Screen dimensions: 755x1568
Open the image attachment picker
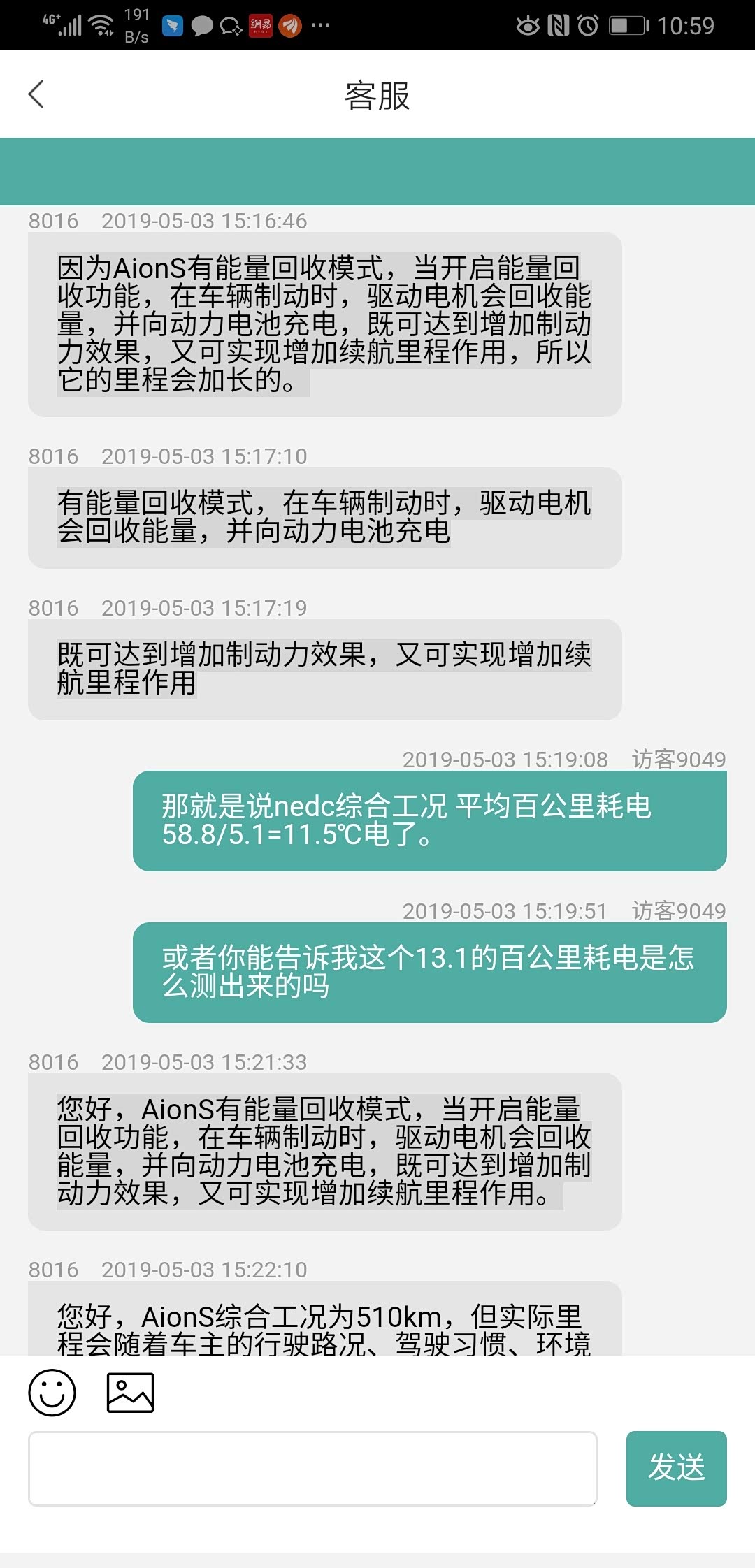pyautogui.click(x=130, y=1392)
